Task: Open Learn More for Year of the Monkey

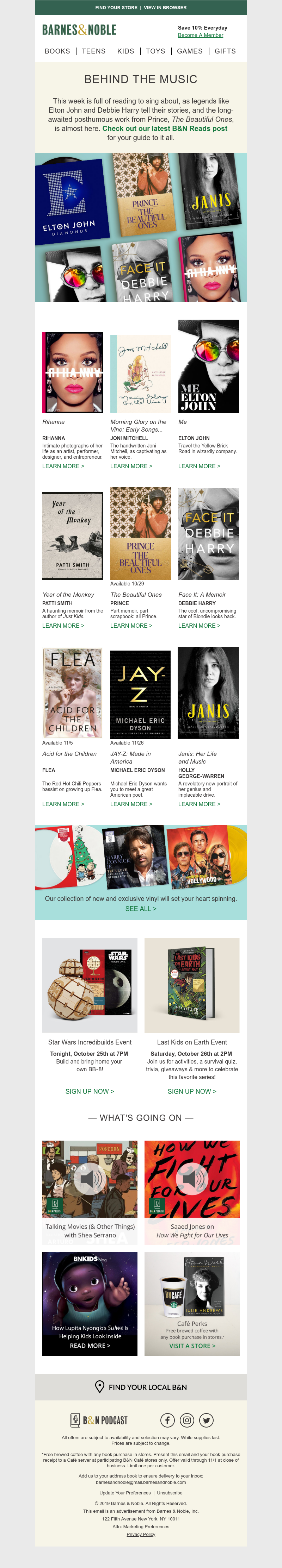Action: (x=63, y=626)
